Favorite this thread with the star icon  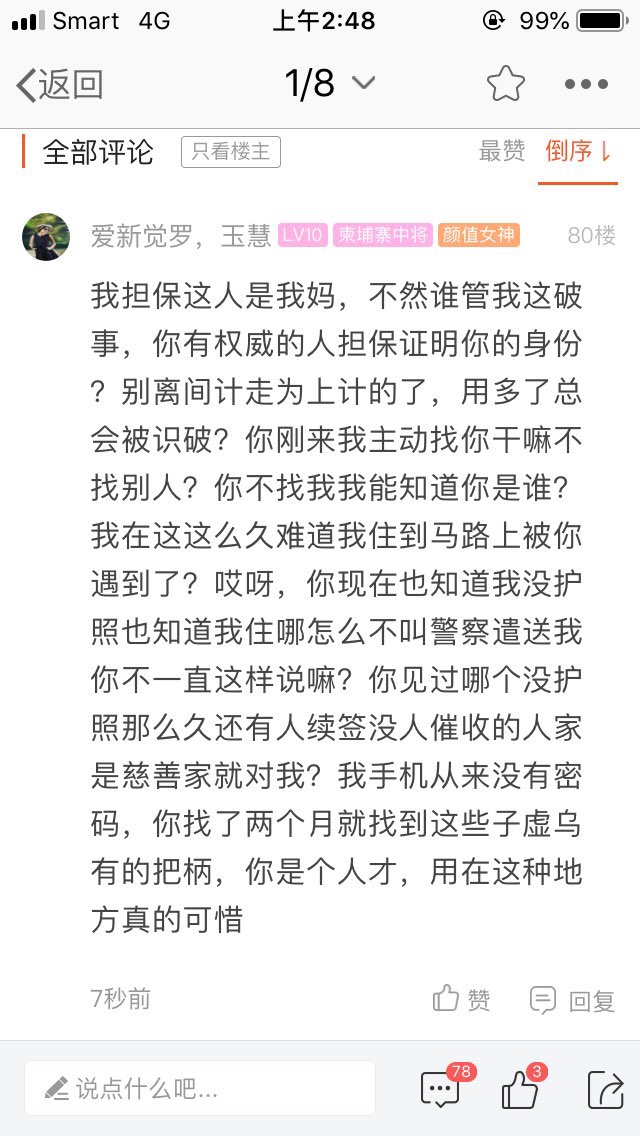click(x=506, y=84)
